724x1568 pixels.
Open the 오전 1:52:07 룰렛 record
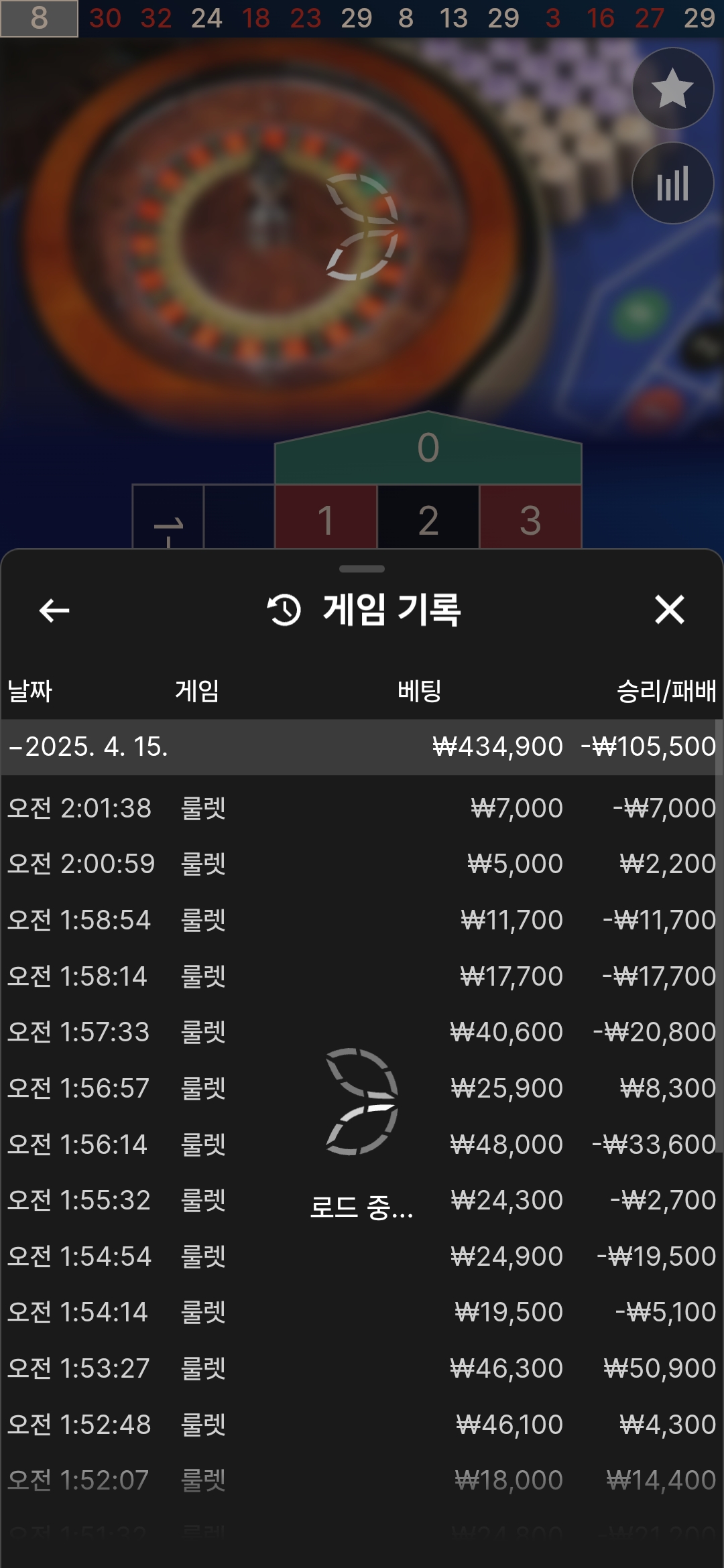[x=362, y=1480]
